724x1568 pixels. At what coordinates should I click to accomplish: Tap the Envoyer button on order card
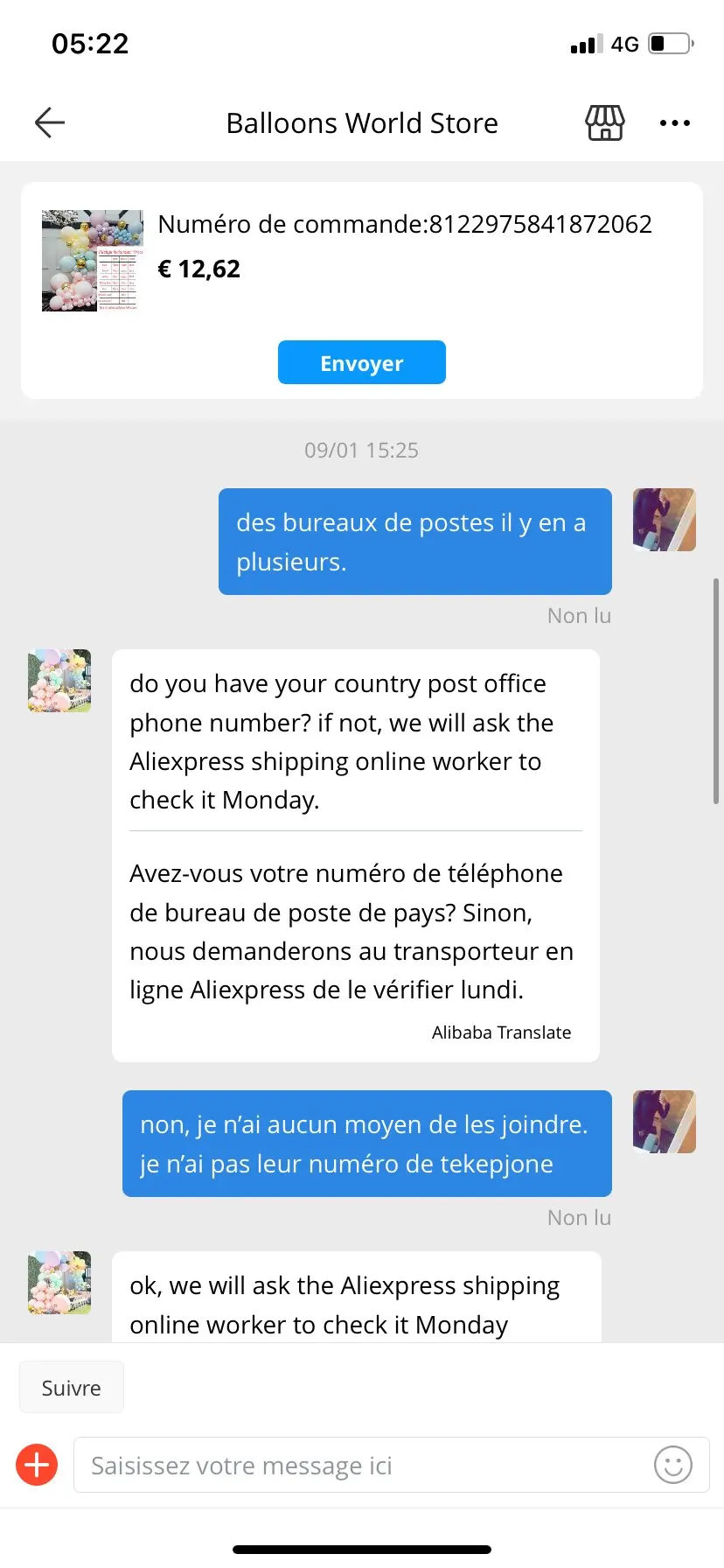point(361,362)
